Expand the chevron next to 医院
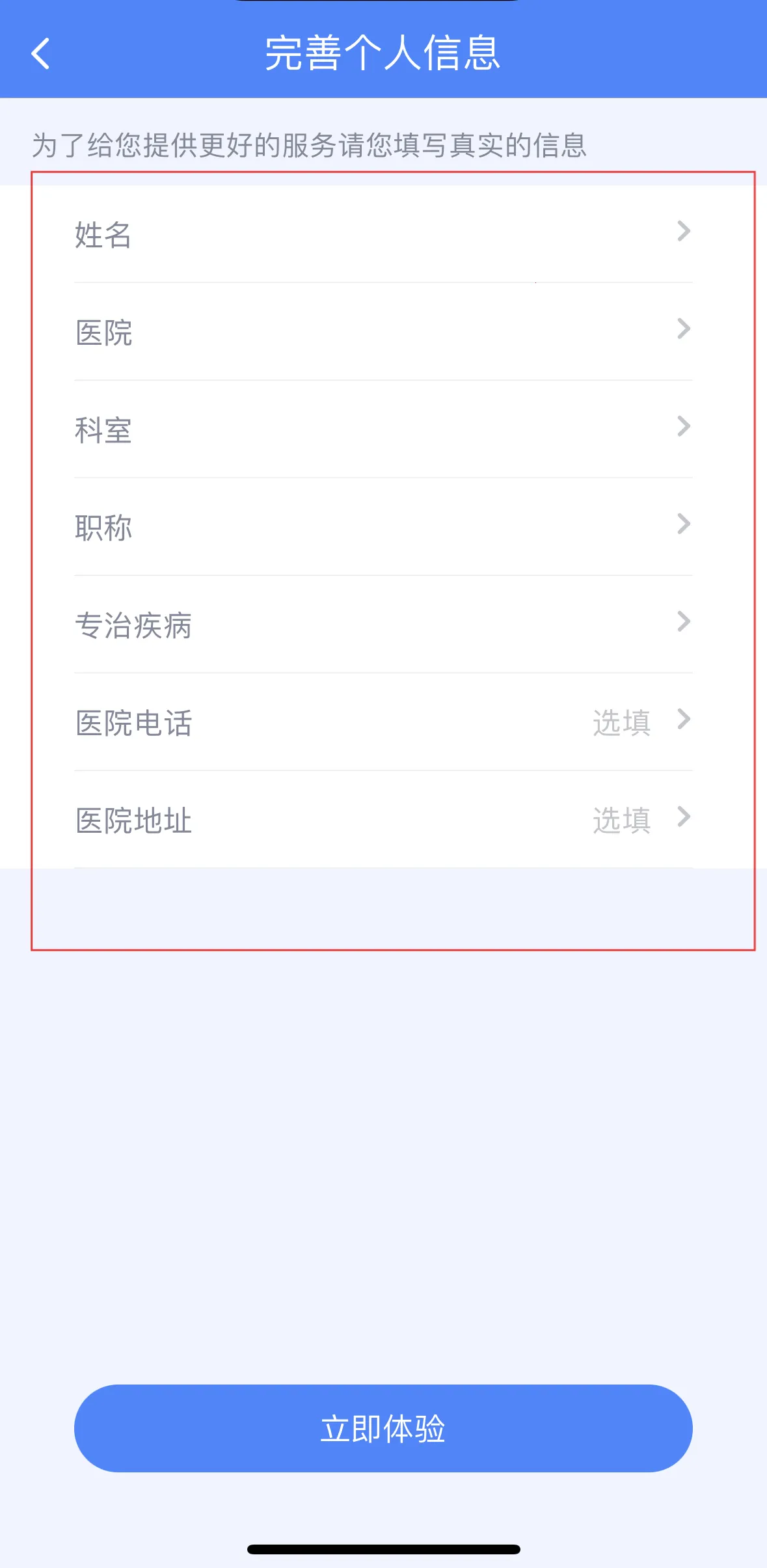 [x=684, y=330]
